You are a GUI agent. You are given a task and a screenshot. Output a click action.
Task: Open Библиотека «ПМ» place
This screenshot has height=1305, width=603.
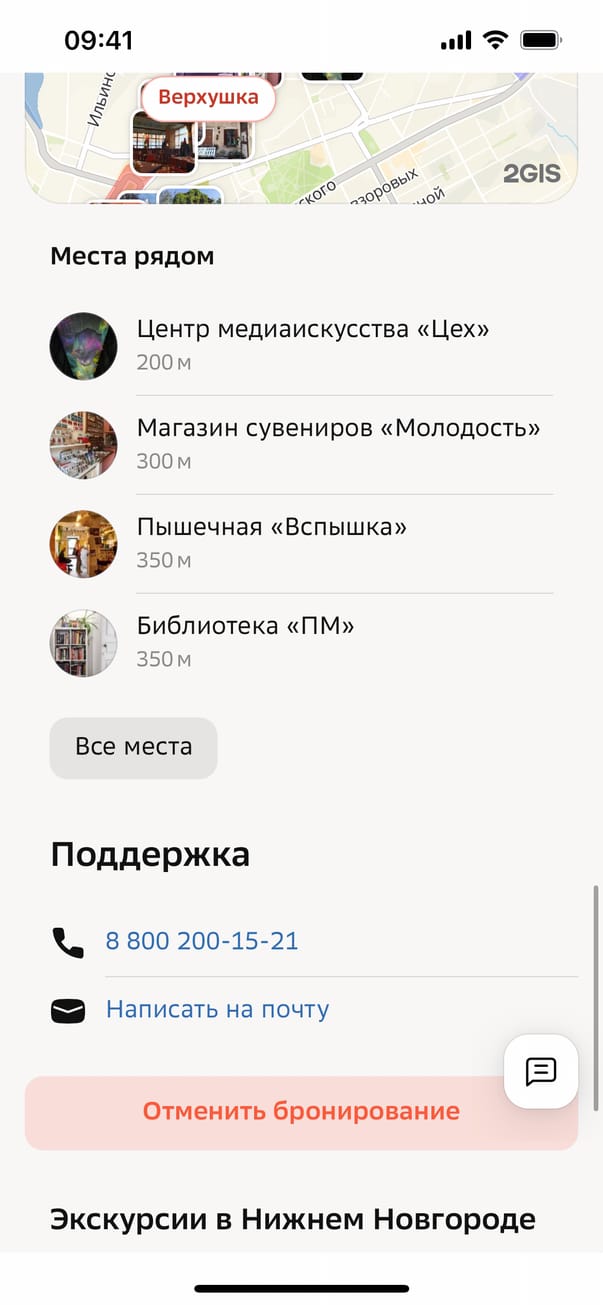click(246, 641)
